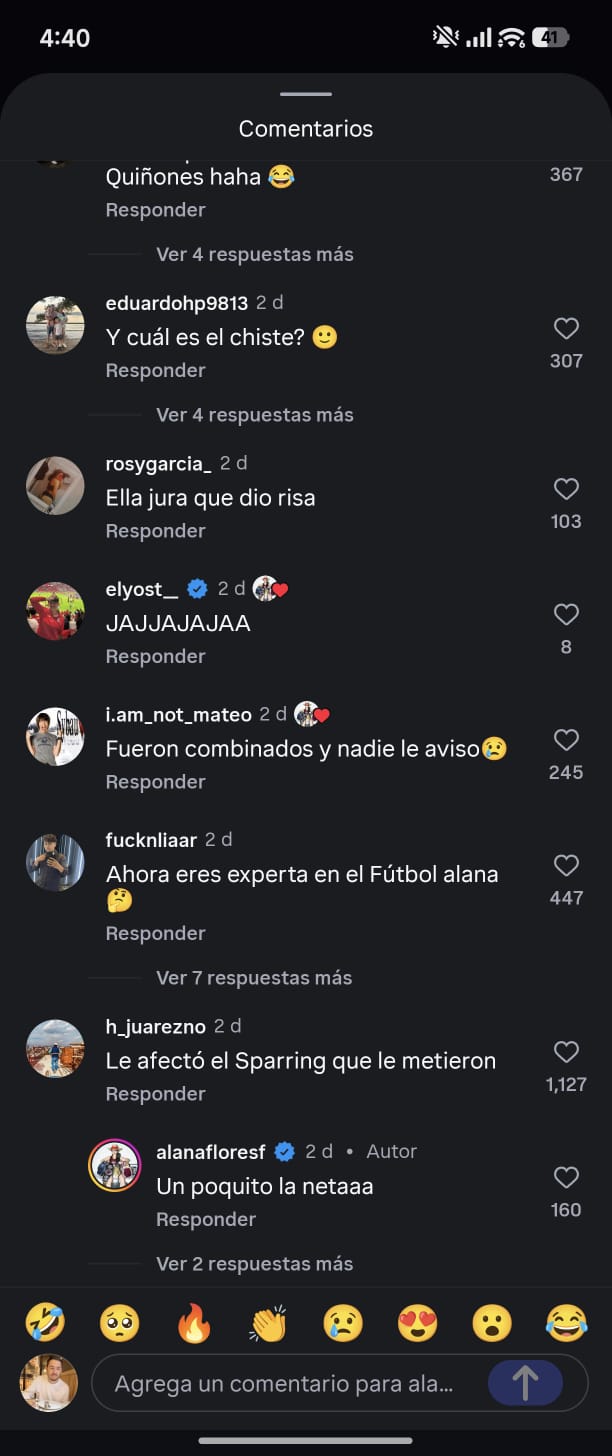Focus the add a comment text field
Screen dimensions: 612x1456
[x=285, y=1385]
